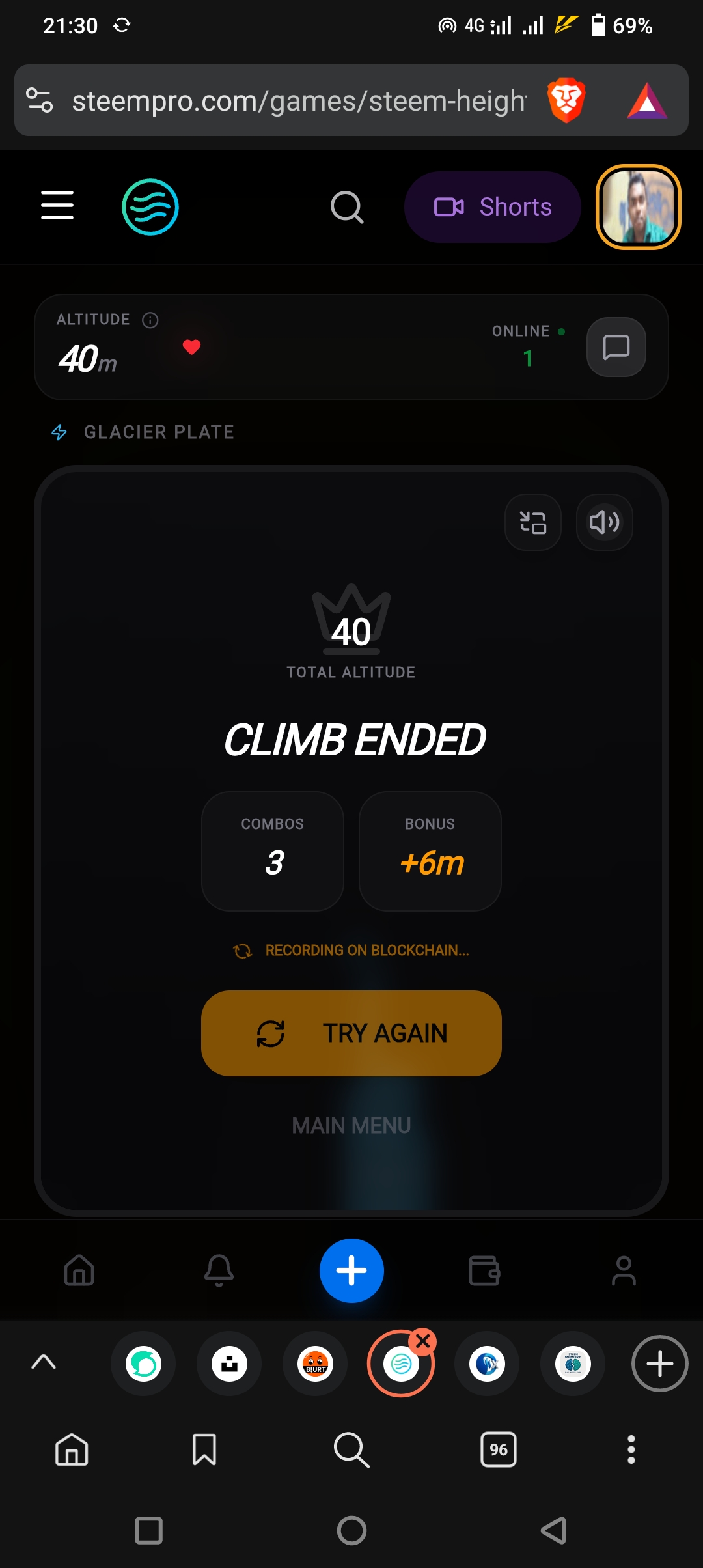Switch to the account profile tab
Image resolution: width=703 pixels, height=1568 pixels.
[x=624, y=1270]
